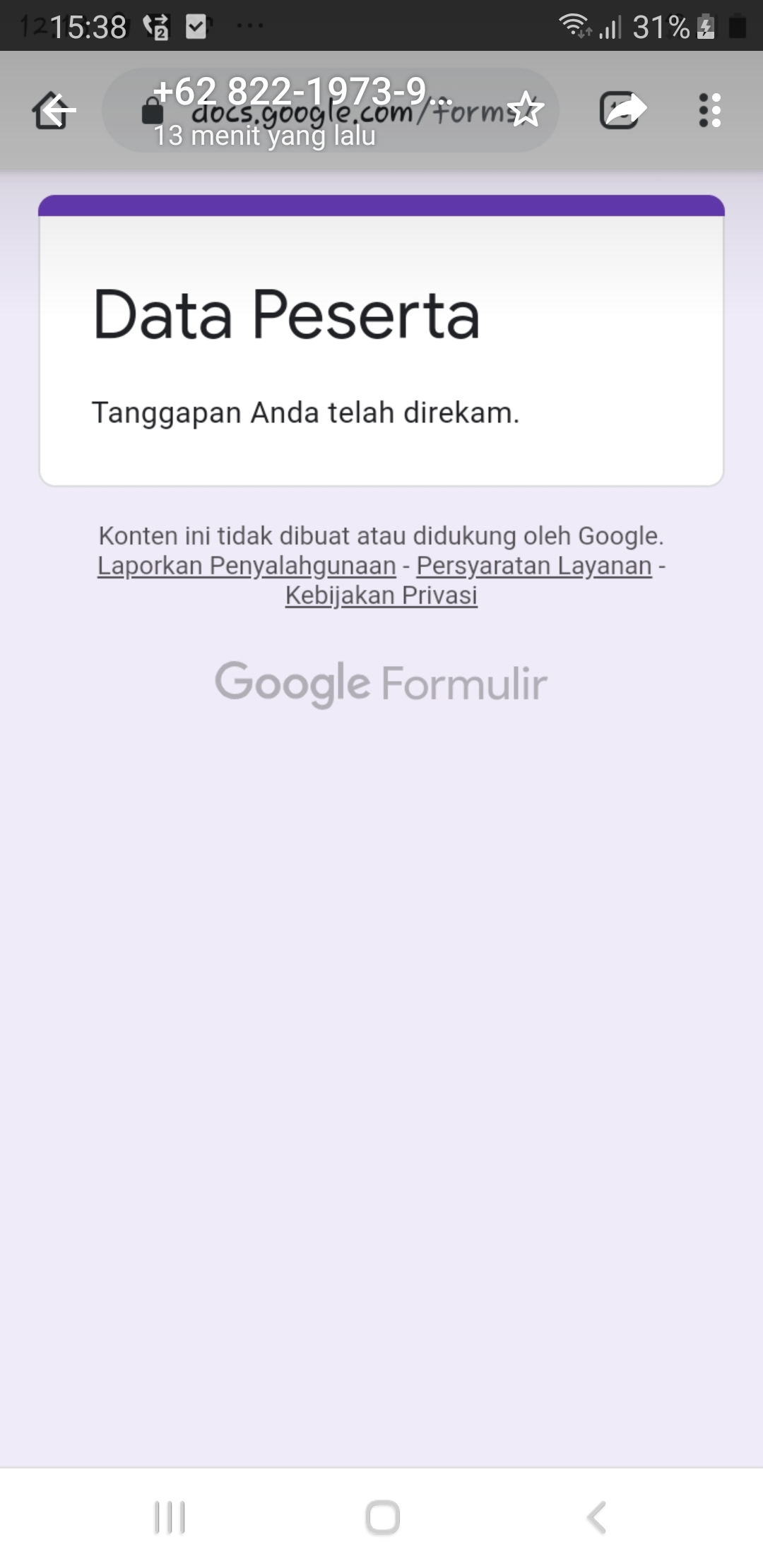Open the Google Formulir link
Image resolution: width=763 pixels, height=1568 pixels.
click(381, 683)
